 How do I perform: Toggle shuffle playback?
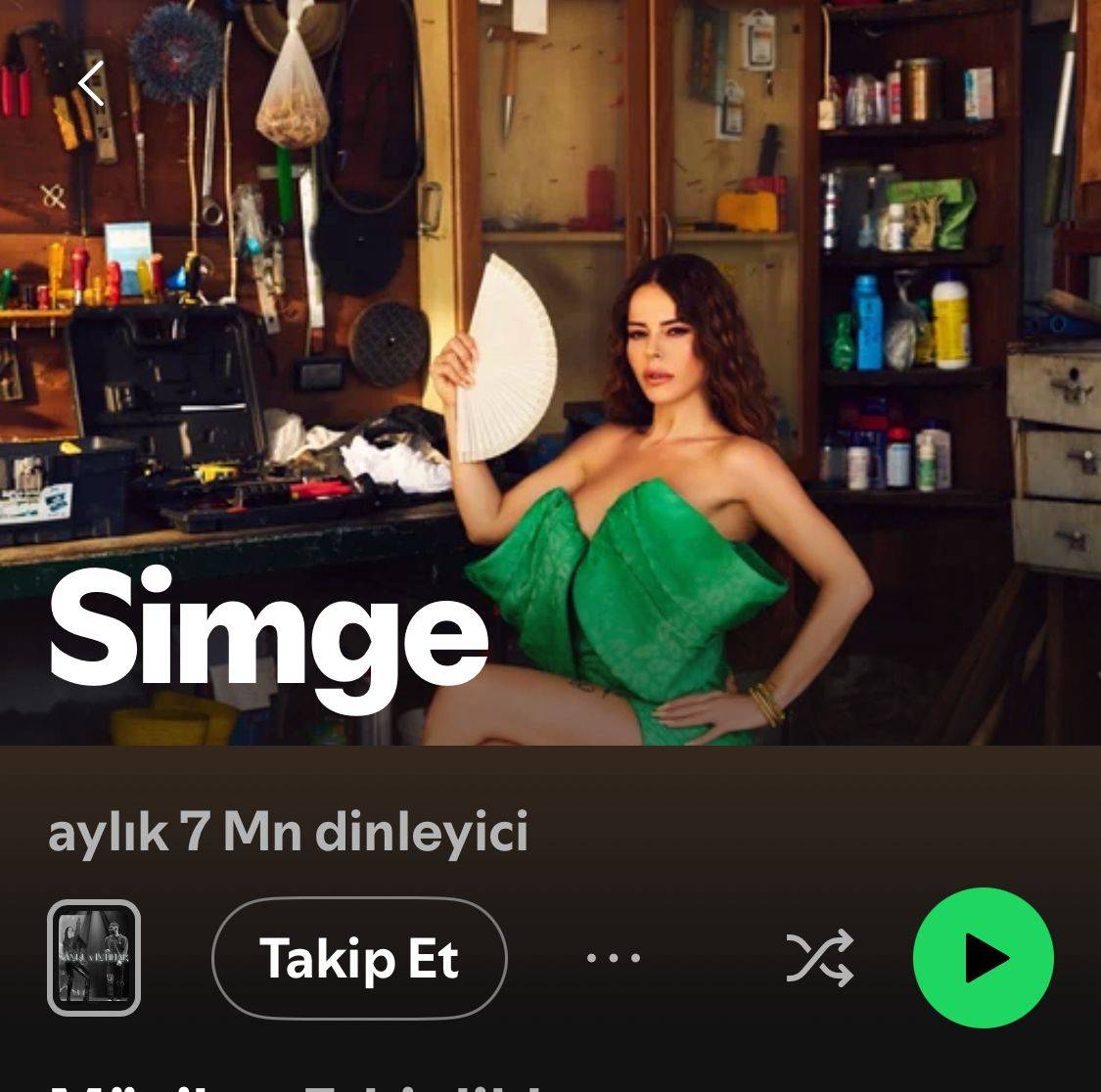[820, 958]
